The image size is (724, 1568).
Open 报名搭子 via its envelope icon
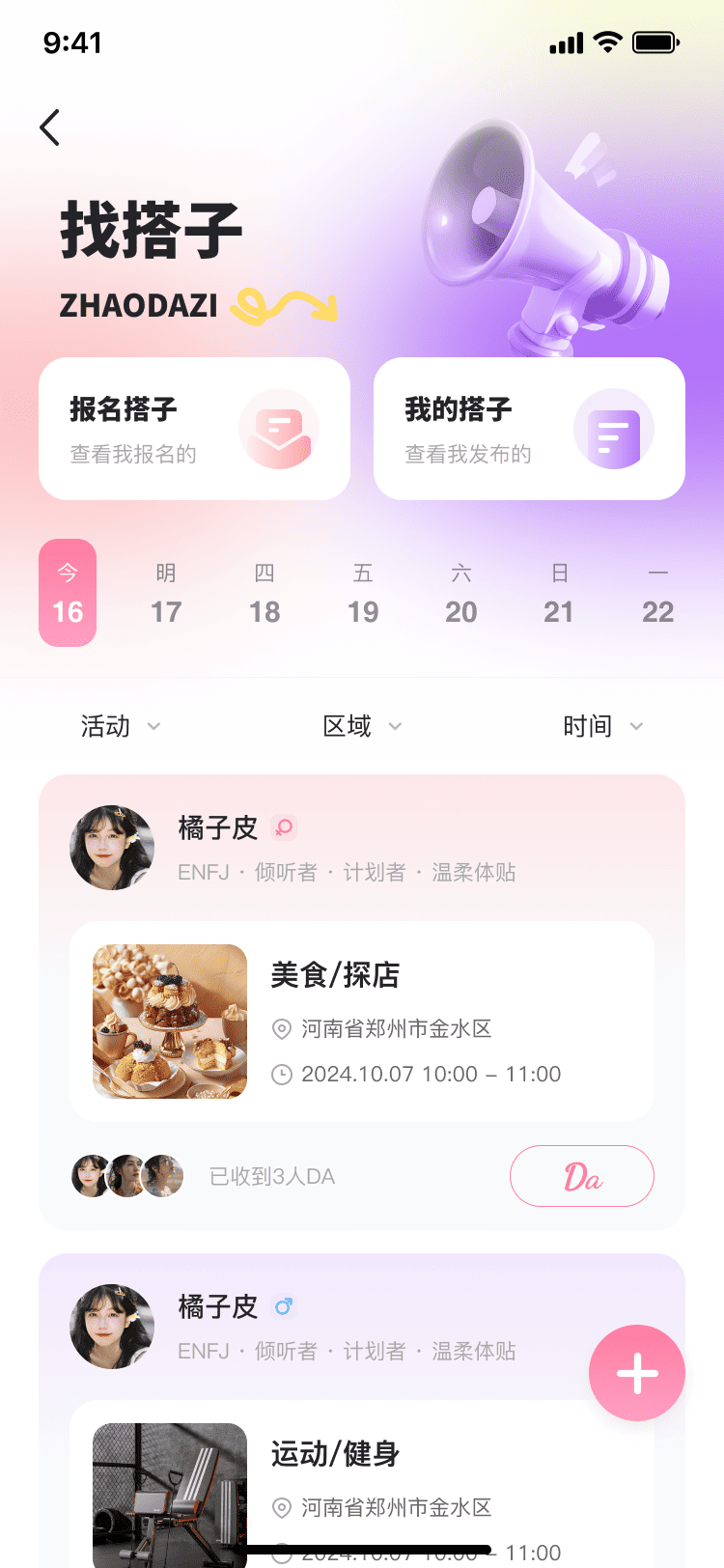coord(279,428)
